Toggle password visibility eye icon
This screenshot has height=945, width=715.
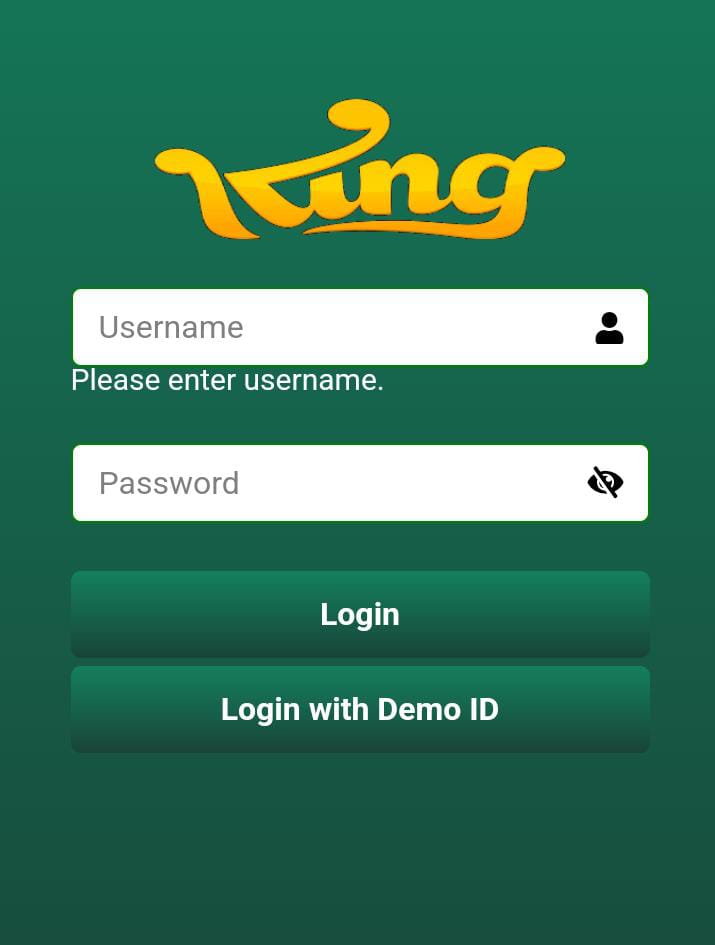coord(605,483)
